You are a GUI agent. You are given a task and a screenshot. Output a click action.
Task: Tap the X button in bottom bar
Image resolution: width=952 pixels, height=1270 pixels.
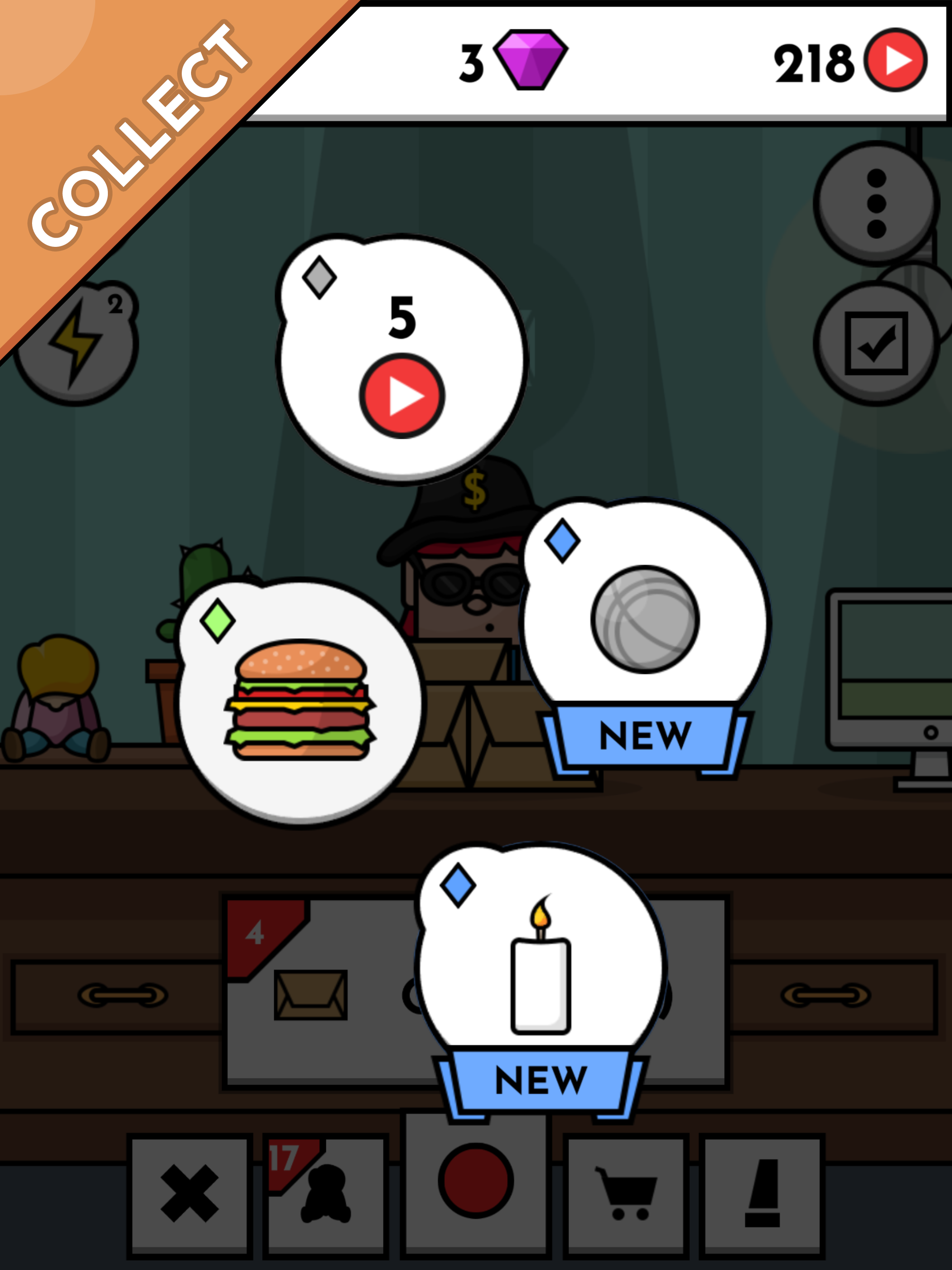[x=190, y=1194]
